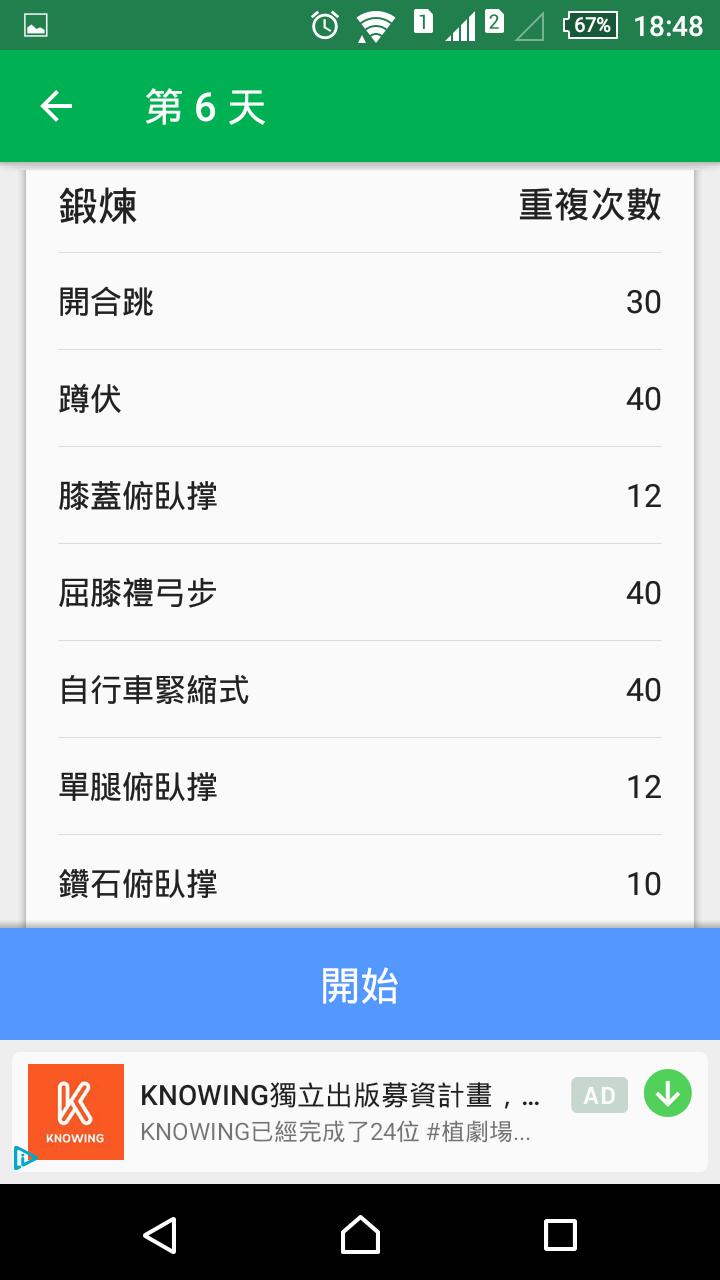Screen dimensions: 720x1280
Task: Open the 自行車緊縮式 exercise row
Action: coord(360,689)
